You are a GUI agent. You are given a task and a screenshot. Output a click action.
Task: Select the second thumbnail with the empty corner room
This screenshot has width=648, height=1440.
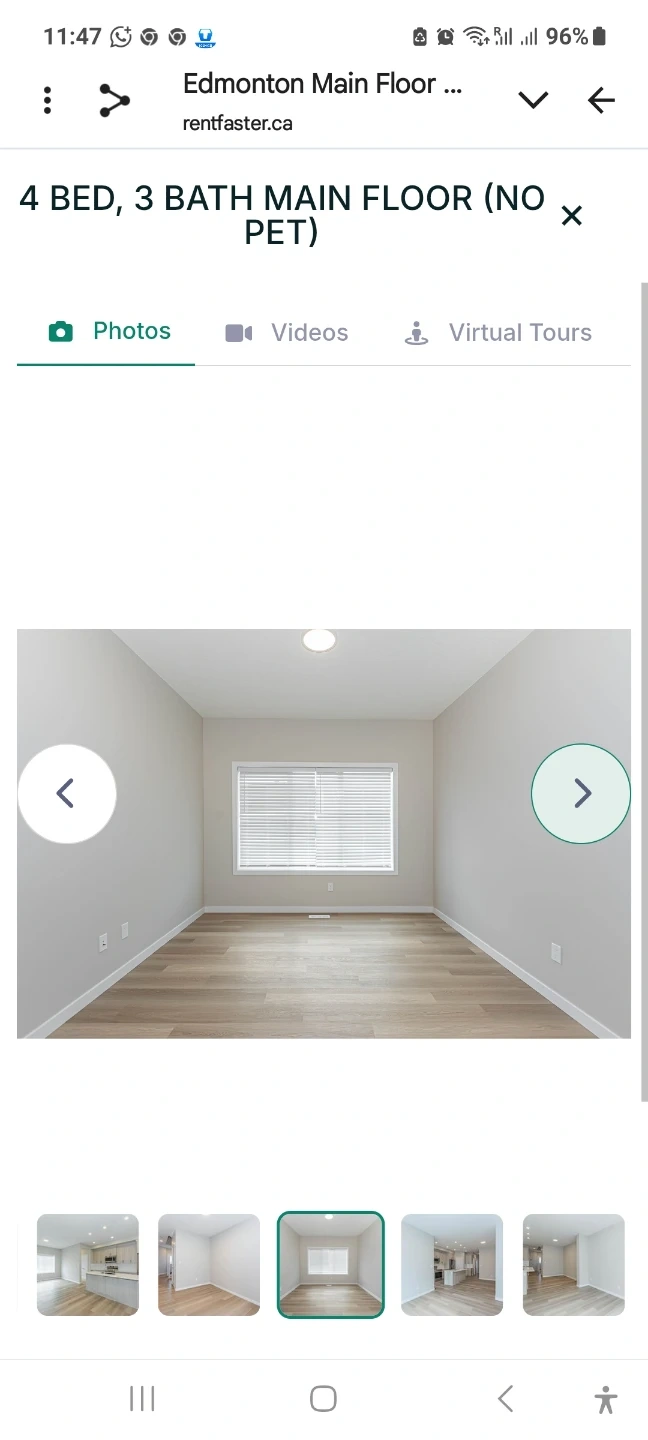point(209,1265)
